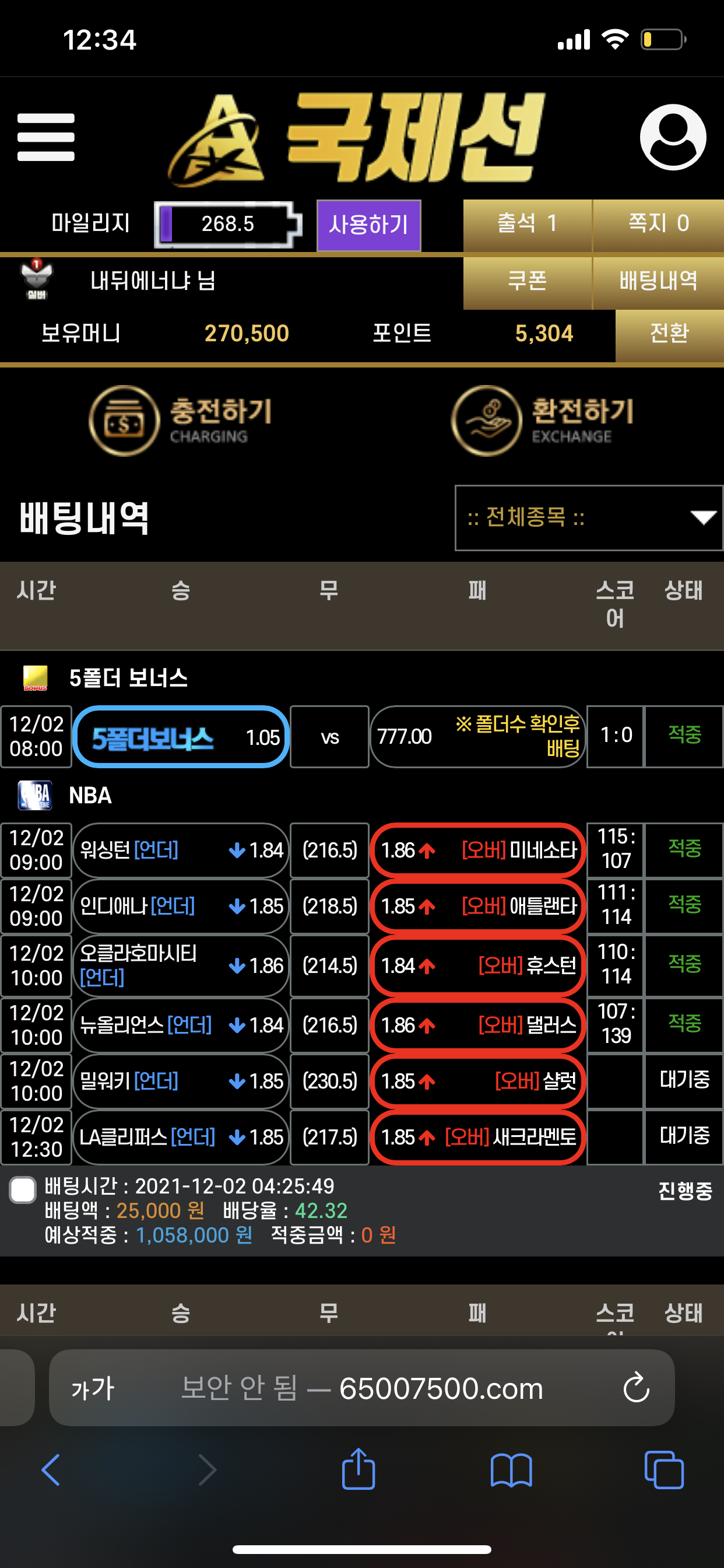Expand the 전체종목 sport filter dropdown

(x=588, y=518)
